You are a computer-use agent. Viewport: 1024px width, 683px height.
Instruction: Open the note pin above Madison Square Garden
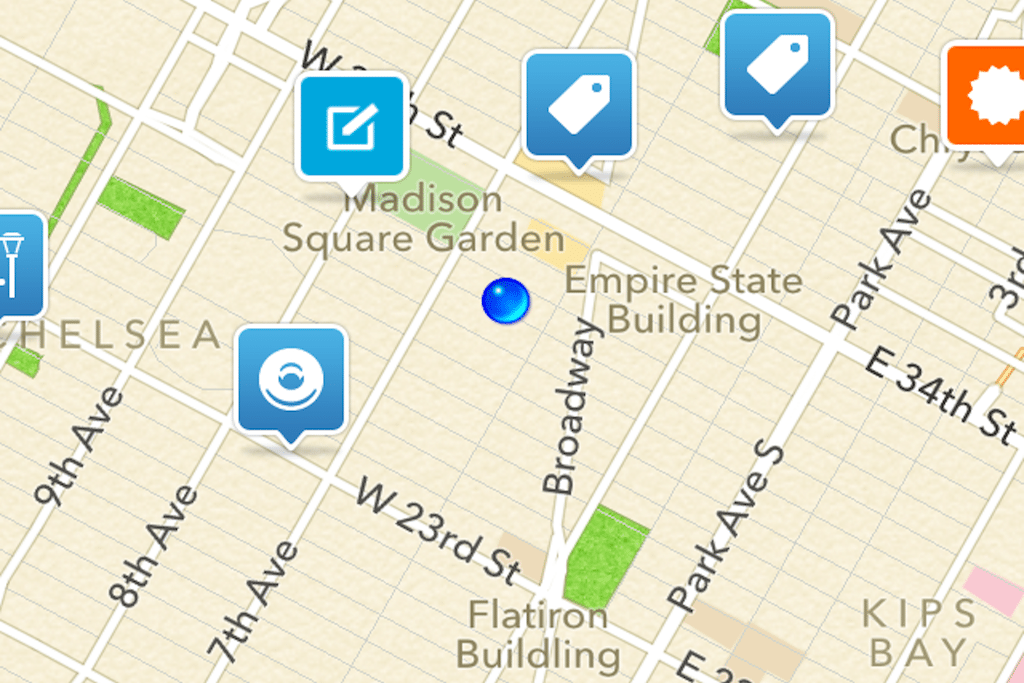click(x=352, y=127)
